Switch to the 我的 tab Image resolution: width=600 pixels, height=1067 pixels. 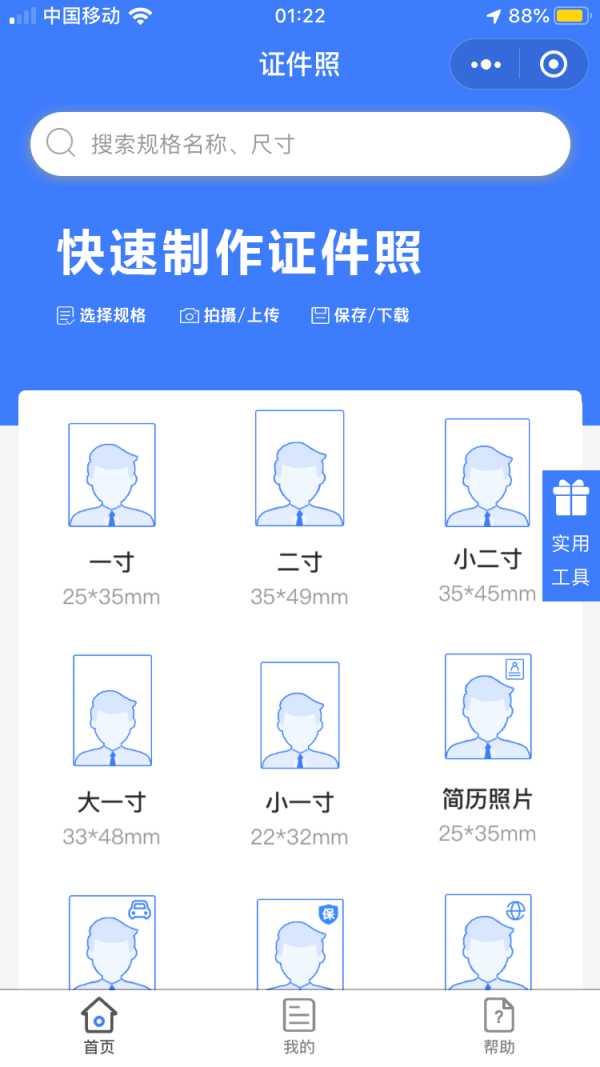(x=299, y=1027)
